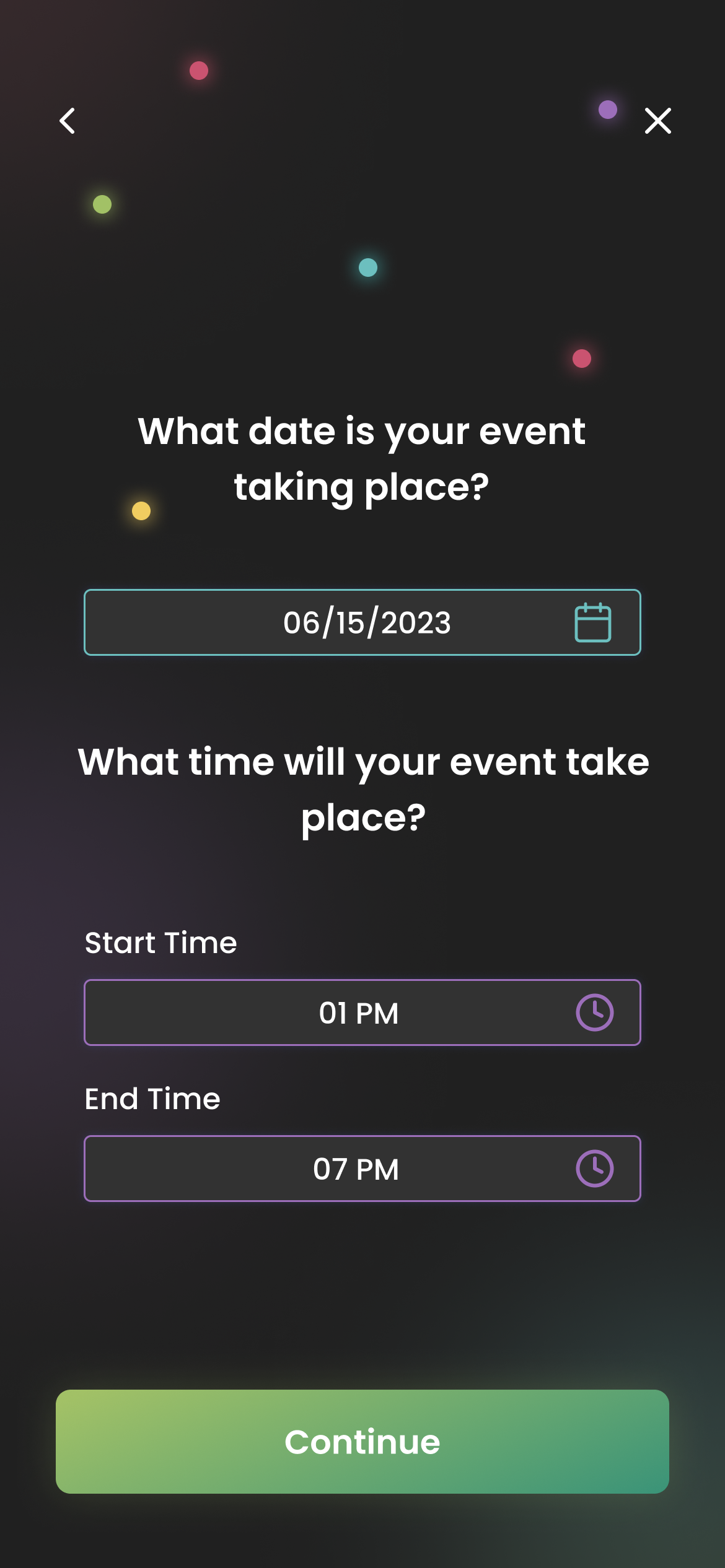Change the Start Time 01 PM field
Viewport: 725px width, 1568px height.
click(x=362, y=1013)
